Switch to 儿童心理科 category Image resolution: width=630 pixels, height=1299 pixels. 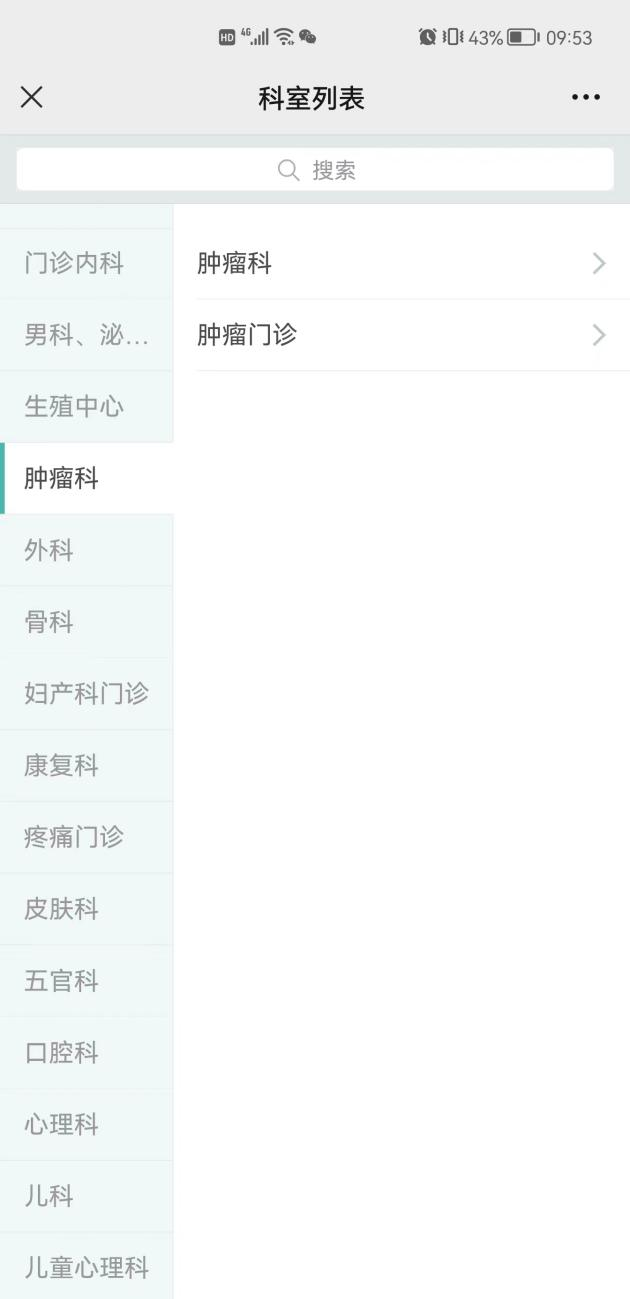[86, 1267]
